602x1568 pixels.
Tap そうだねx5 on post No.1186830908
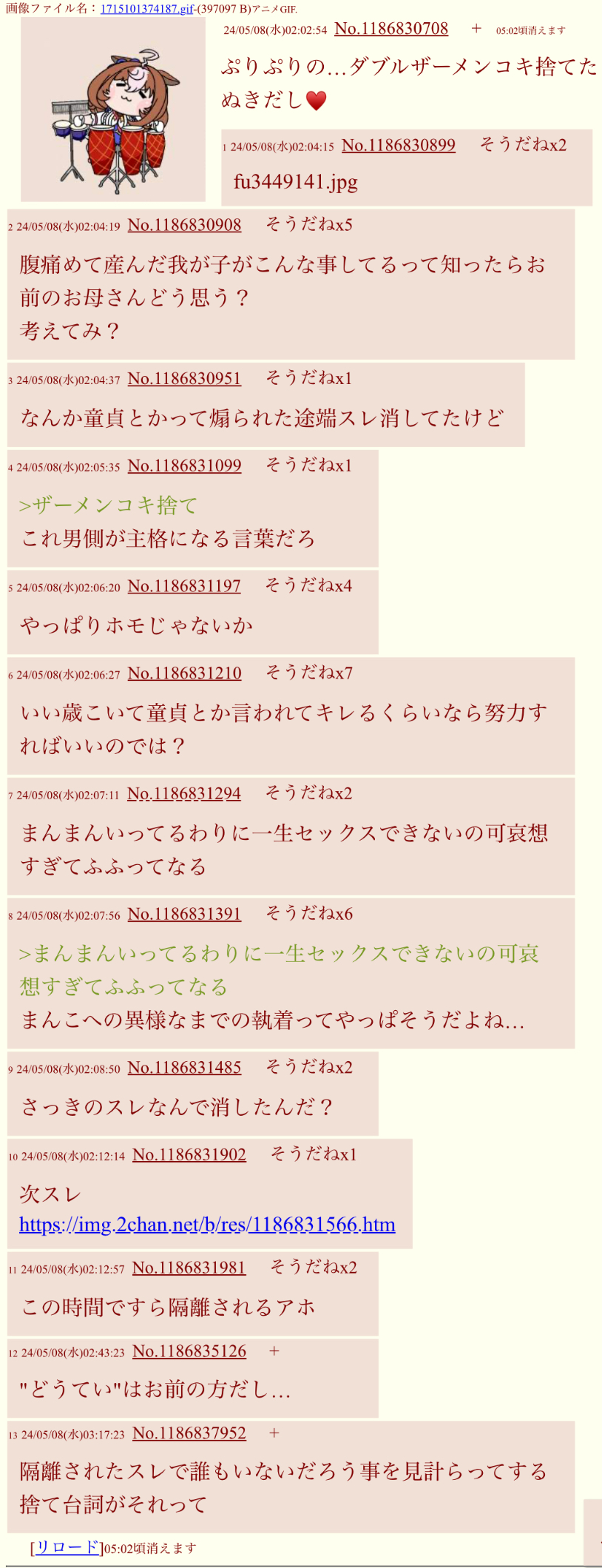pos(308,225)
